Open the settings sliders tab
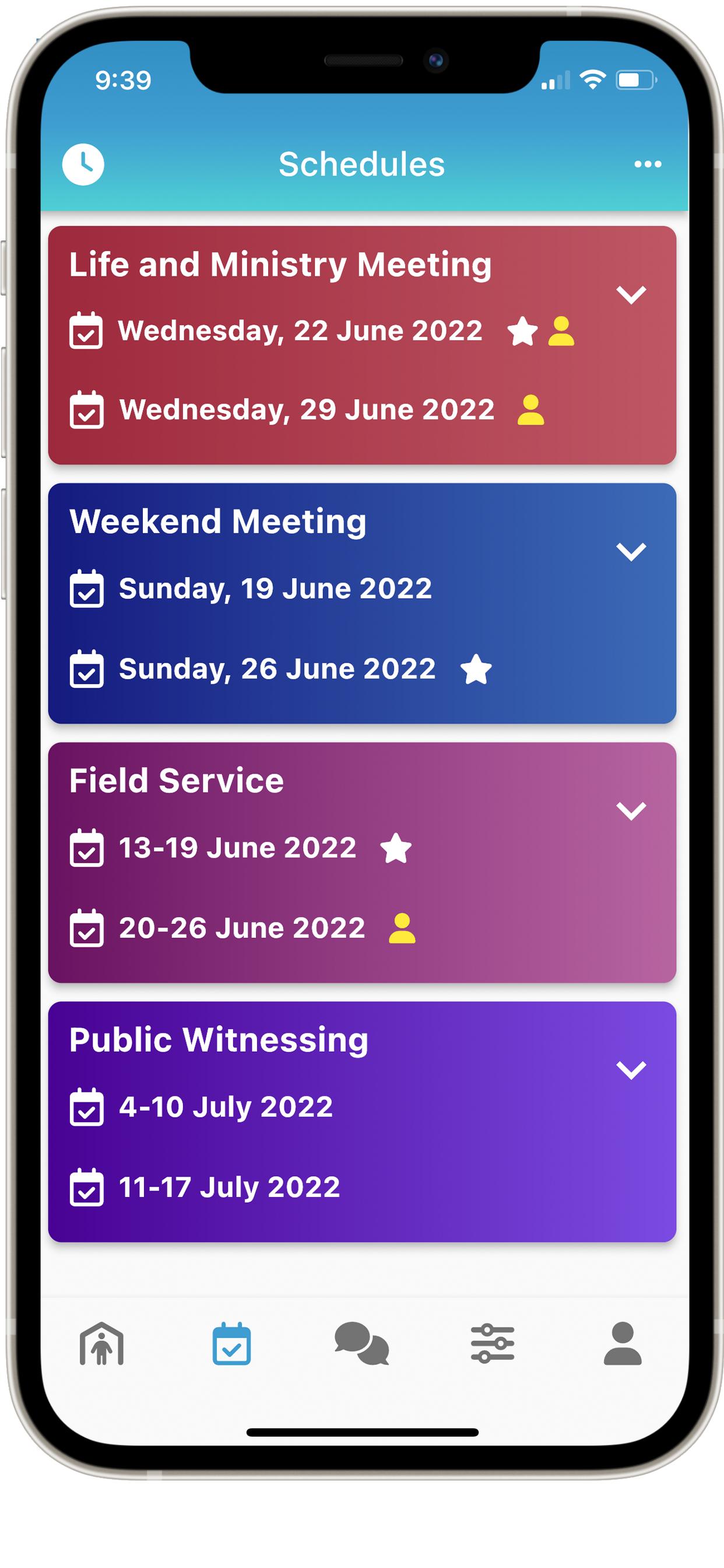This screenshot has width=724, height=1568. [492, 1343]
